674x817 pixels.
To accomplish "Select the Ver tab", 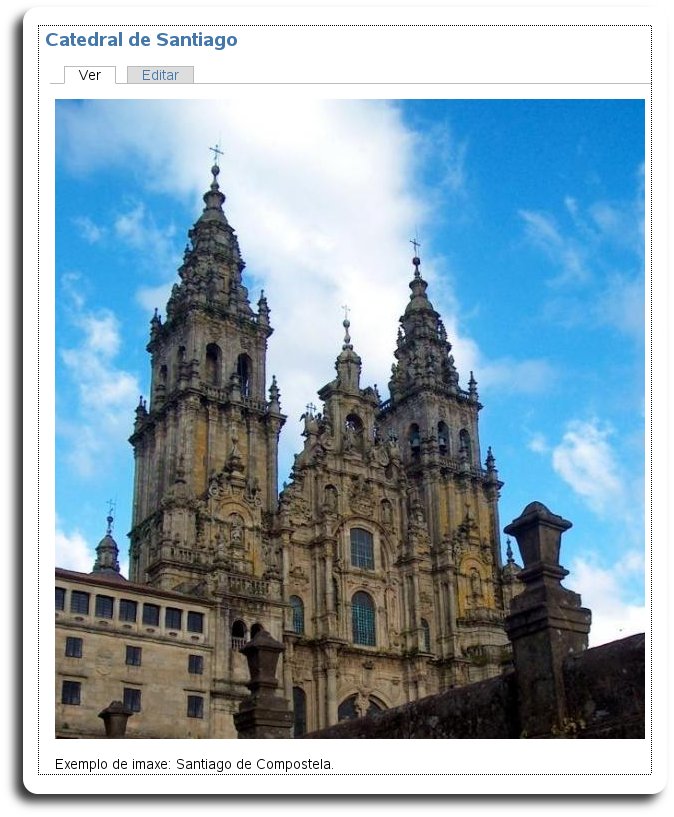I will click(x=90, y=75).
